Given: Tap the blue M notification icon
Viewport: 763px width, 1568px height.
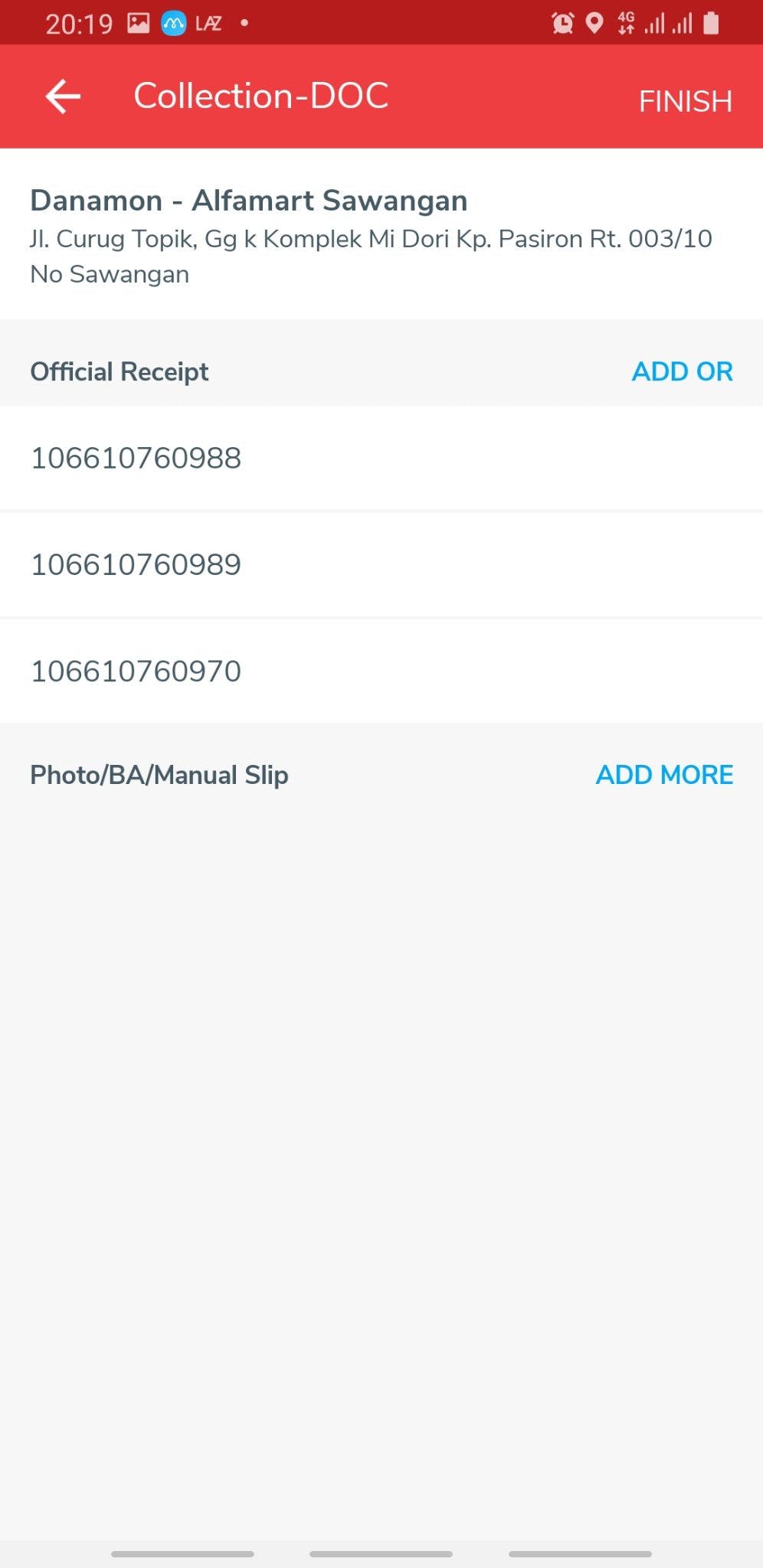Looking at the screenshot, I should [x=175, y=22].
